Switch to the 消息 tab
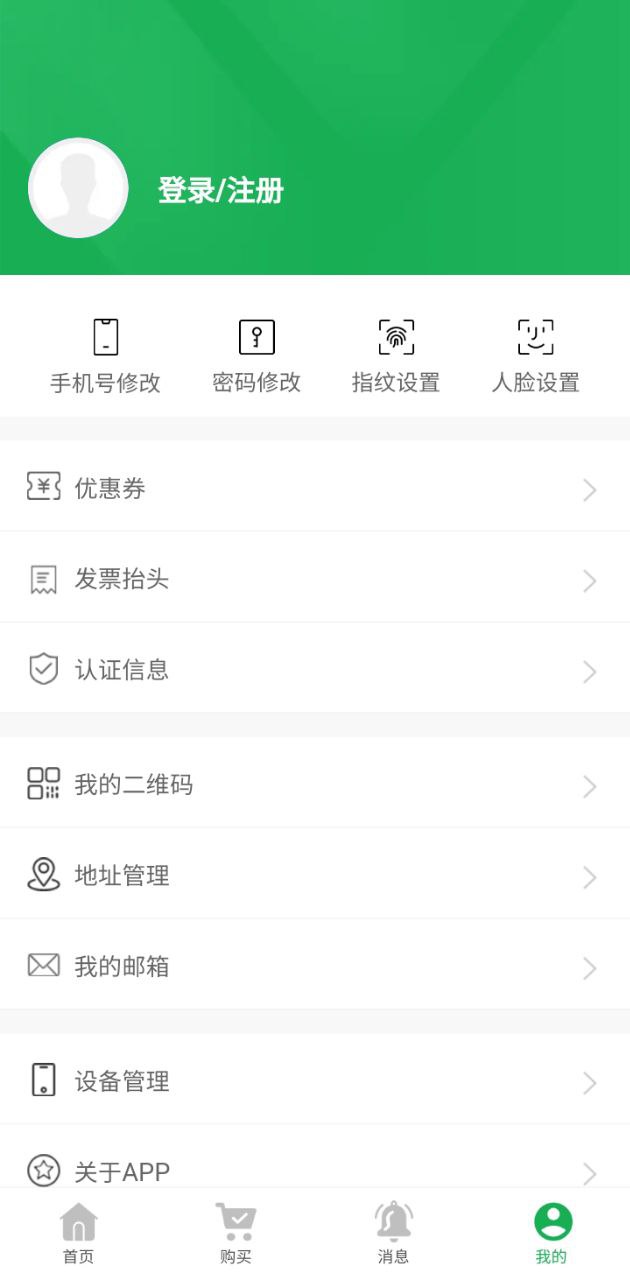Image resolution: width=630 pixels, height=1280 pixels. click(394, 1233)
